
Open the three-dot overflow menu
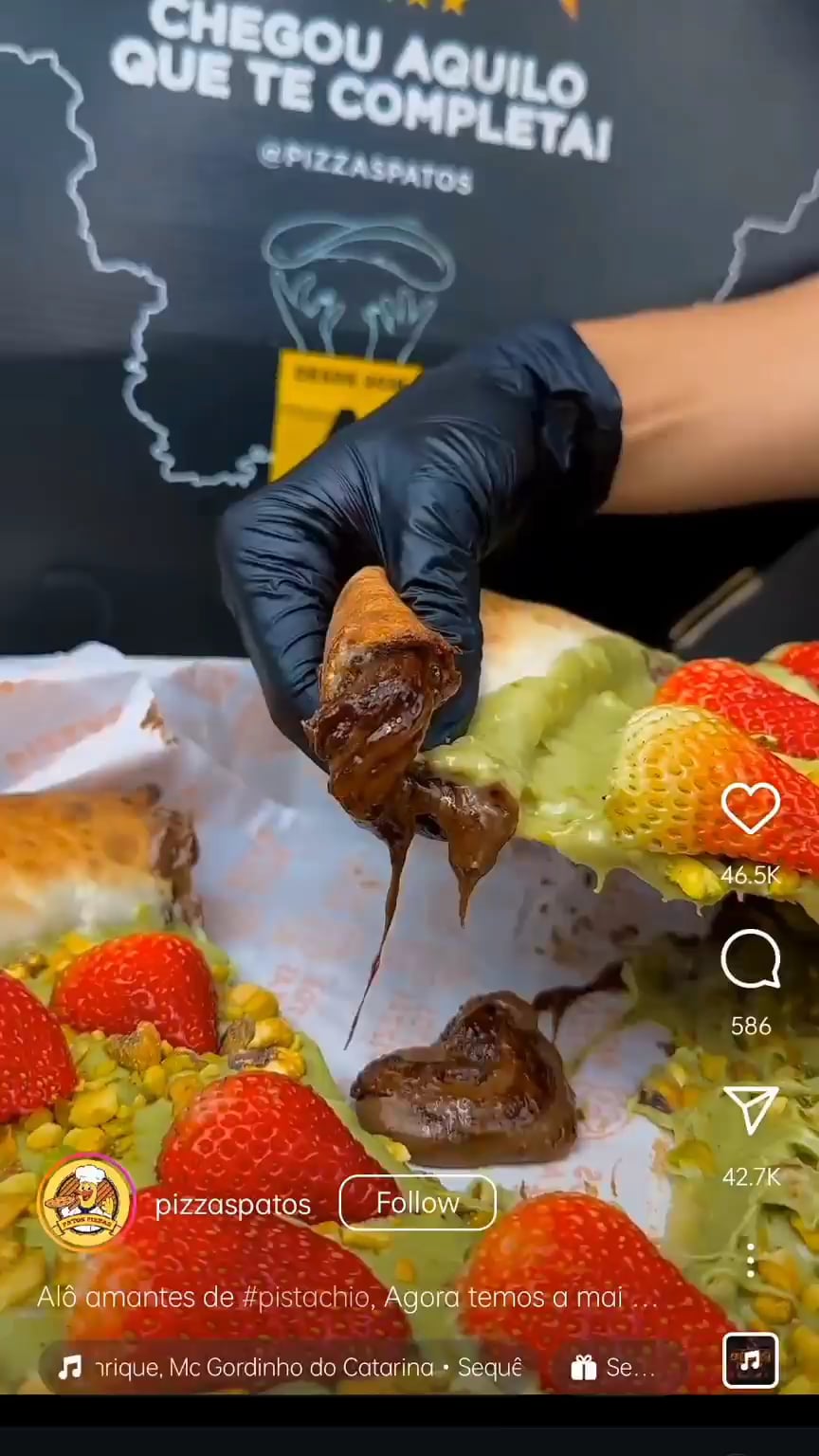[750, 1260]
